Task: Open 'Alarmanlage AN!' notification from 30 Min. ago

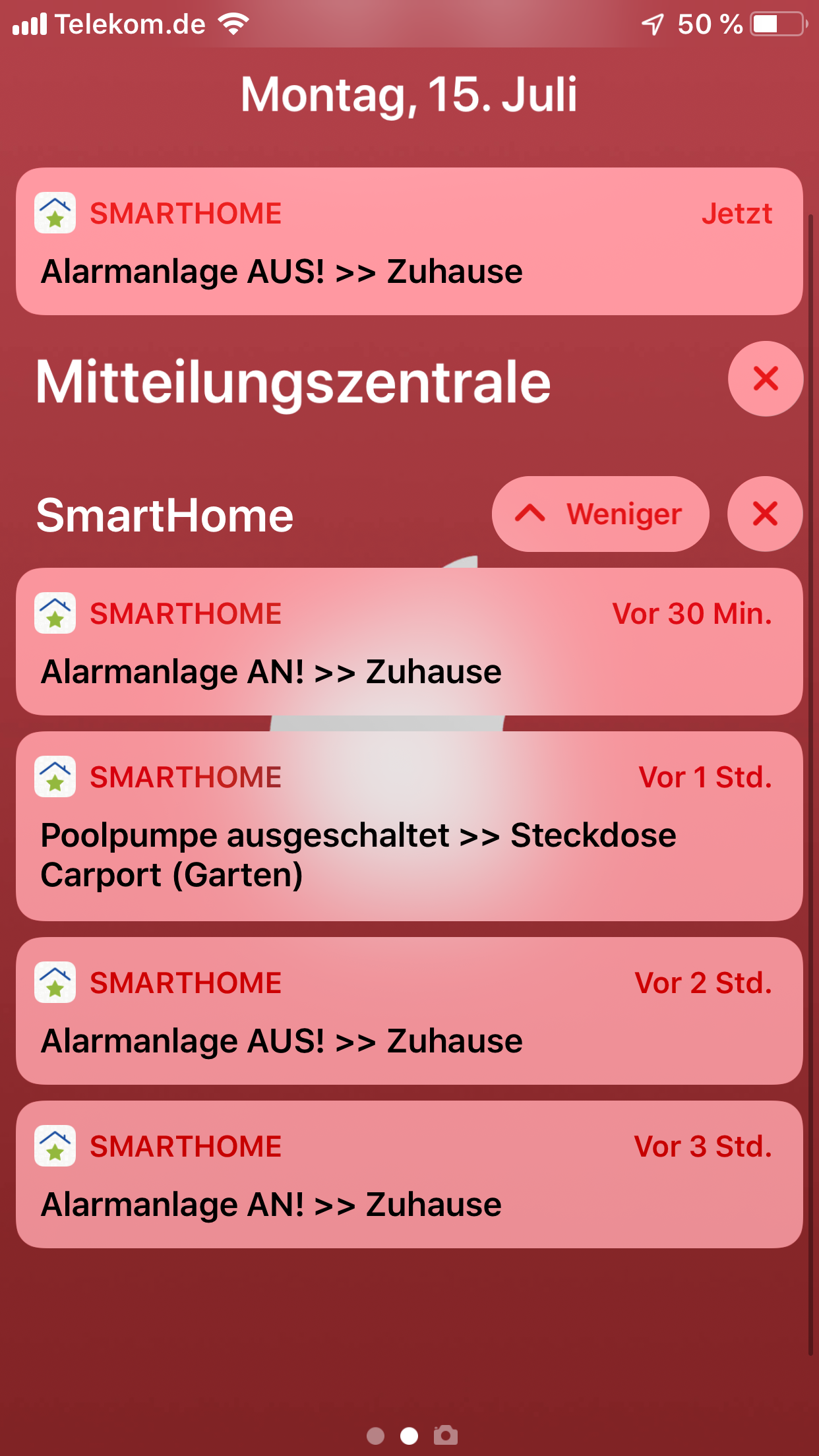Action: 409,642
